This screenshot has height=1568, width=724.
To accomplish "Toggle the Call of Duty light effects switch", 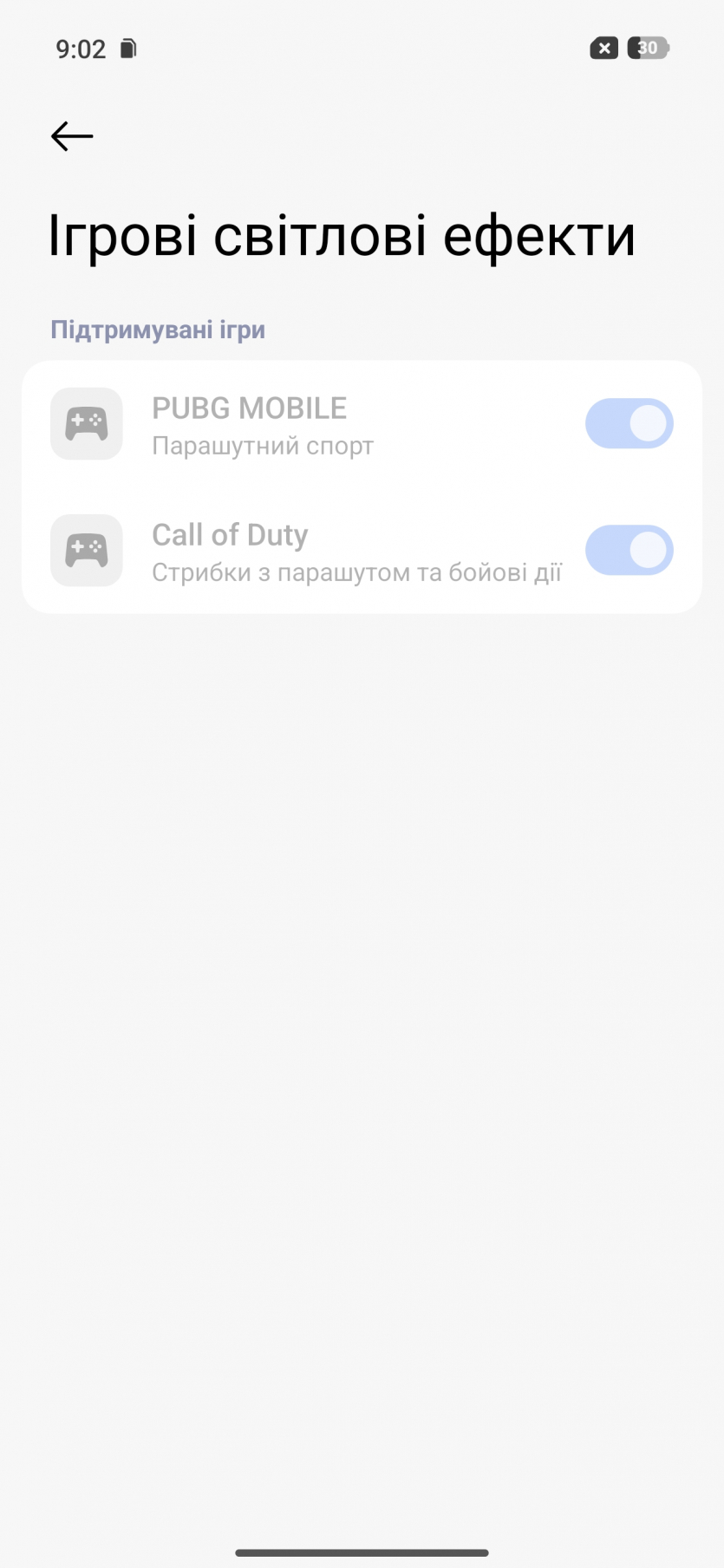I will [x=629, y=550].
